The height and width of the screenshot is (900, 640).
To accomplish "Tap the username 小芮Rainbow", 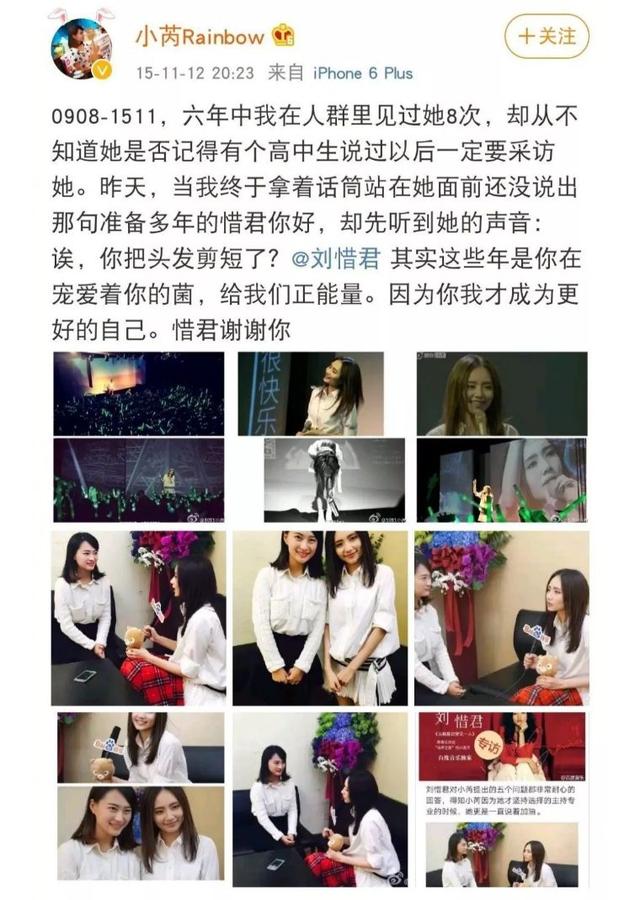I will pos(200,37).
